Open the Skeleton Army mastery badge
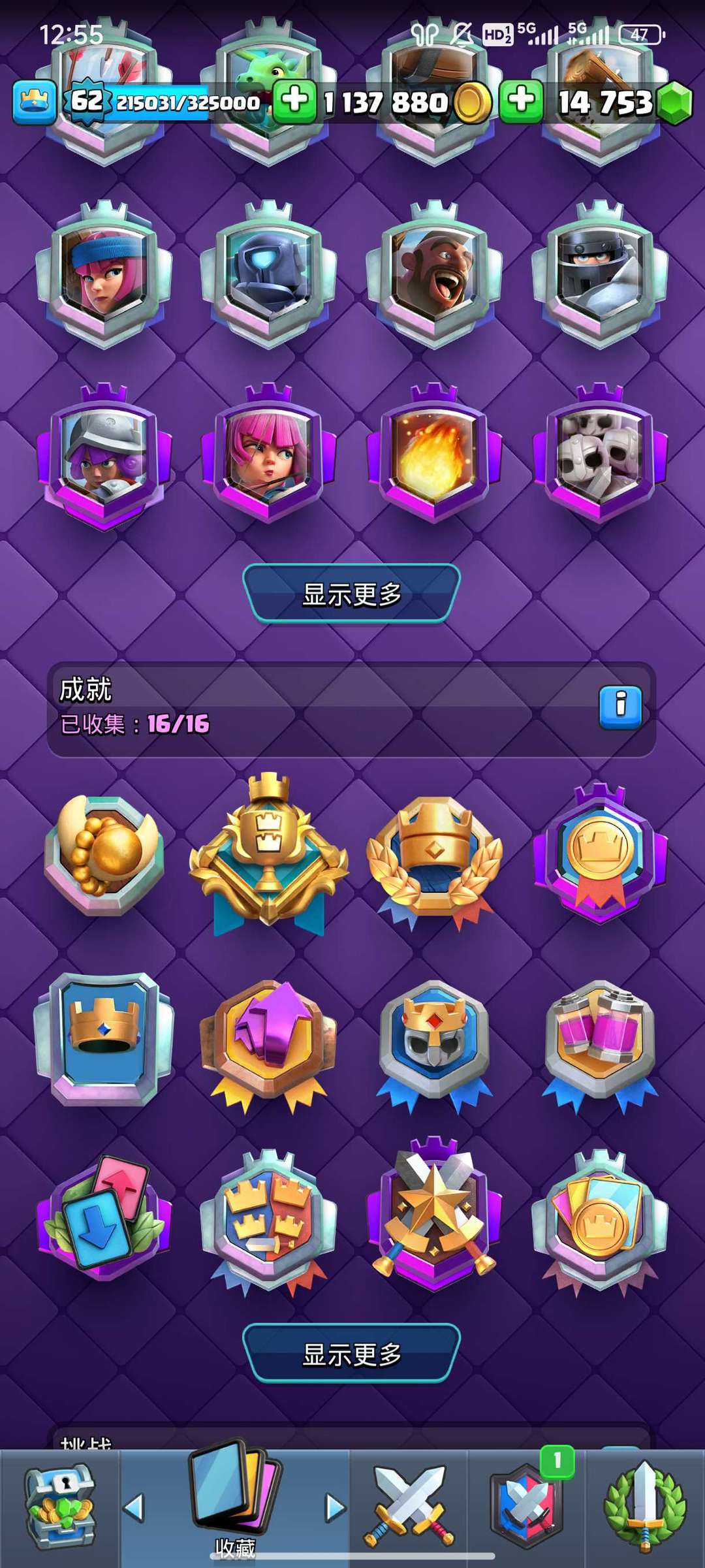The height and width of the screenshot is (1568, 705). click(600, 454)
